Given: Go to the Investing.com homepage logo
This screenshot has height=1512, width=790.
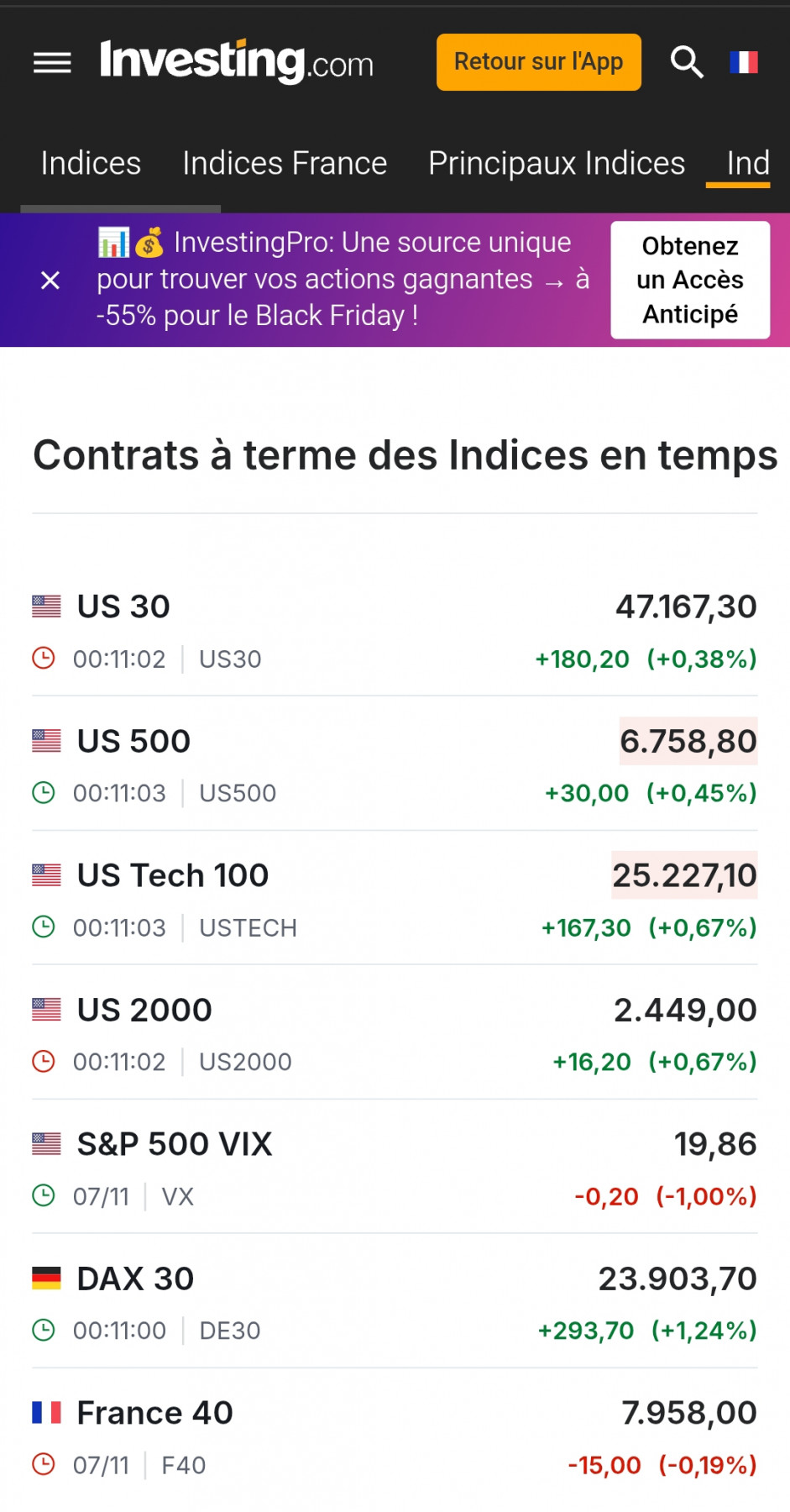Looking at the screenshot, I should 236,62.
